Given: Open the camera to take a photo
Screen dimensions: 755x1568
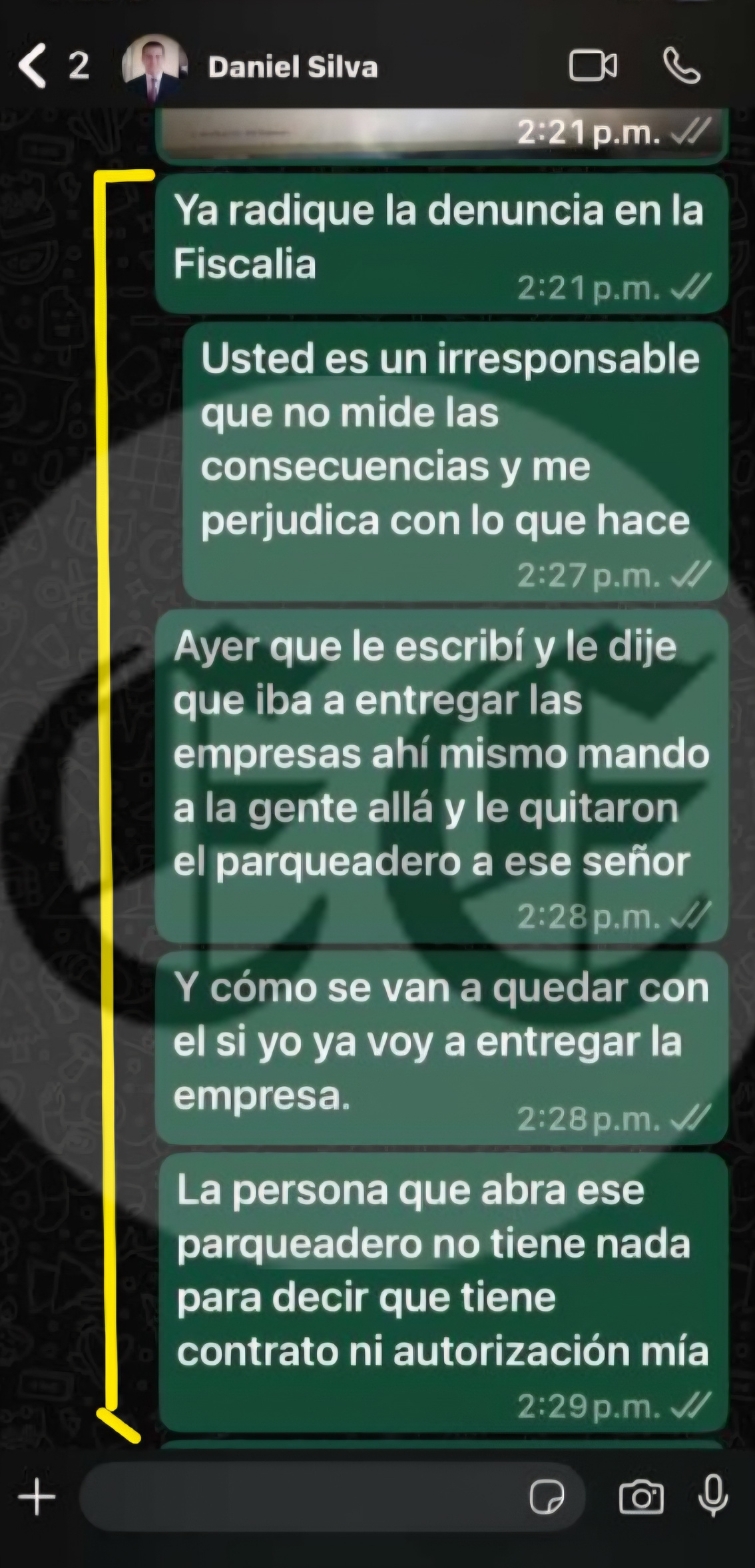Looking at the screenshot, I should 643,1497.
